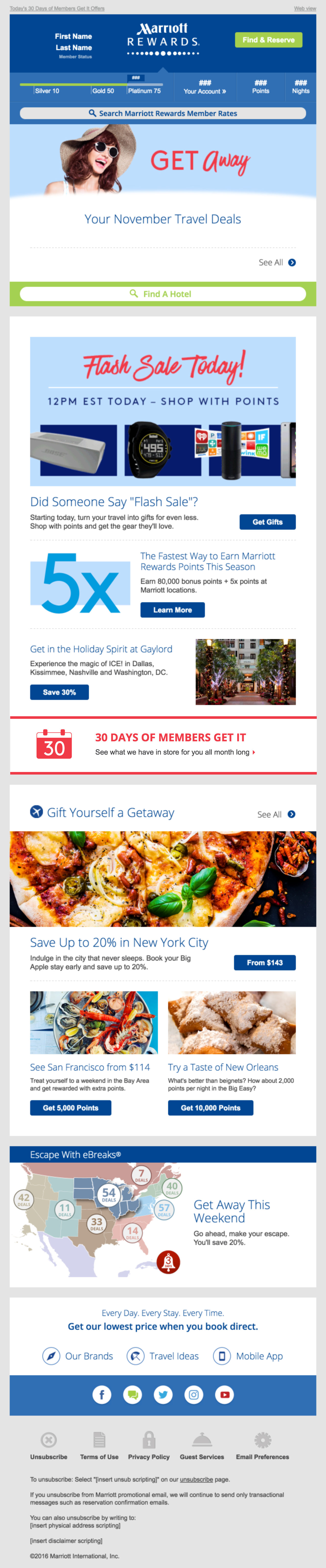Select the Save 30% Gaylord offer
The height and width of the screenshot is (1568, 326).
(59, 692)
